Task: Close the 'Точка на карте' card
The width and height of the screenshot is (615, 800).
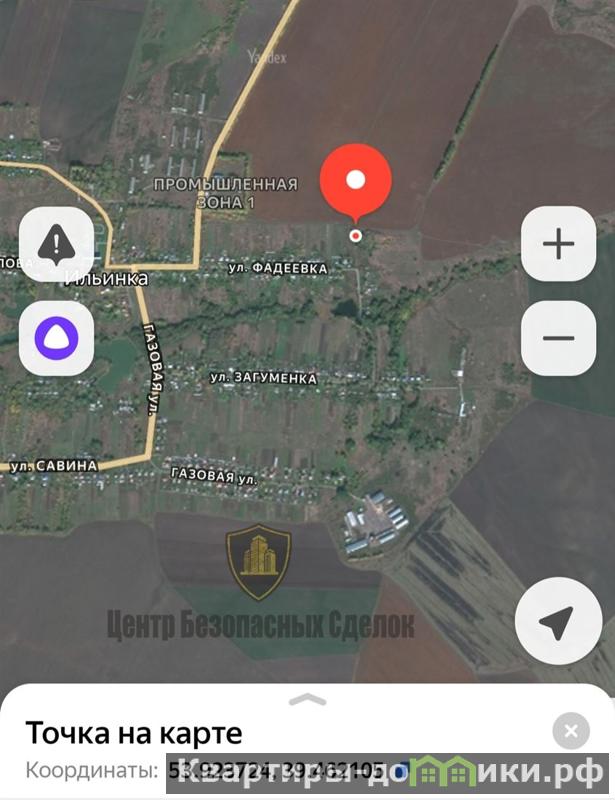Action: click(571, 731)
